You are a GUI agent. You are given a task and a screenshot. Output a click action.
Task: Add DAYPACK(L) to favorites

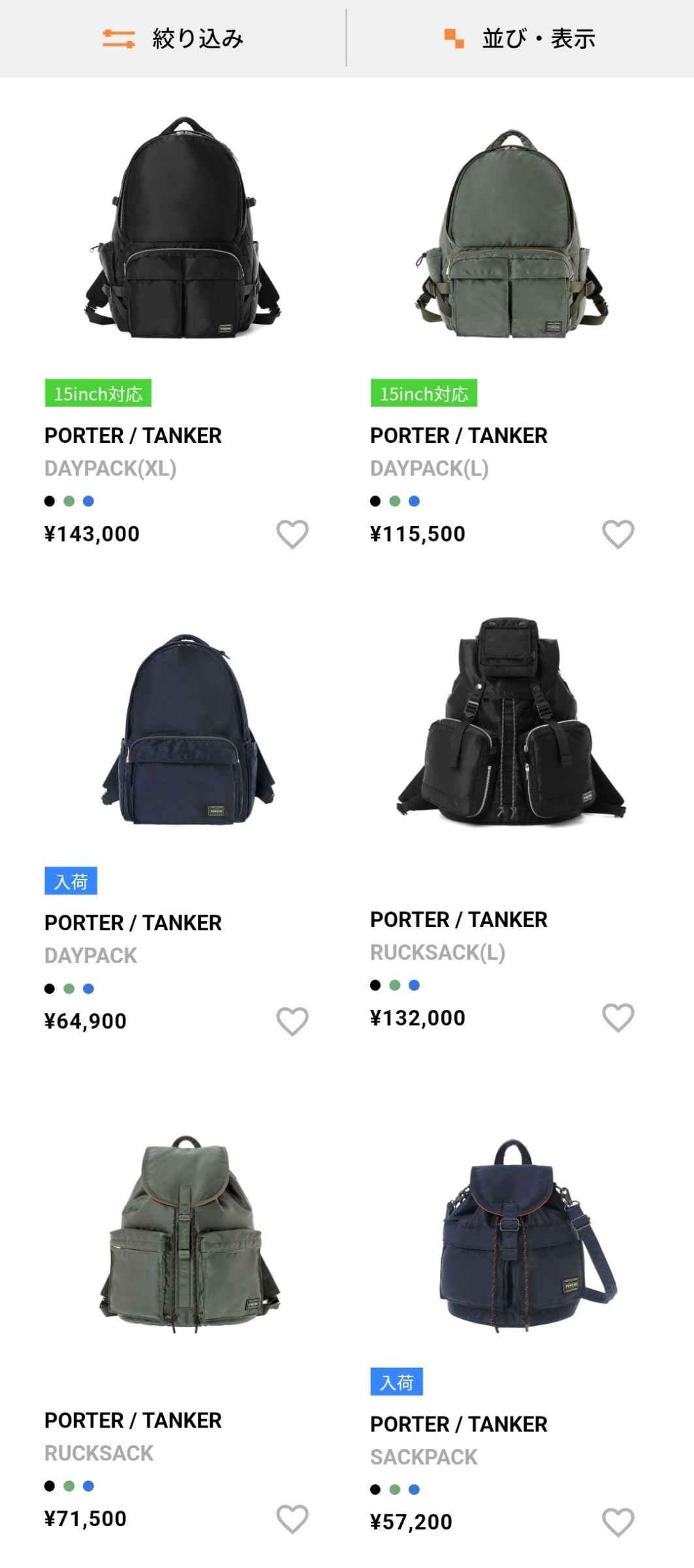coord(618,534)
